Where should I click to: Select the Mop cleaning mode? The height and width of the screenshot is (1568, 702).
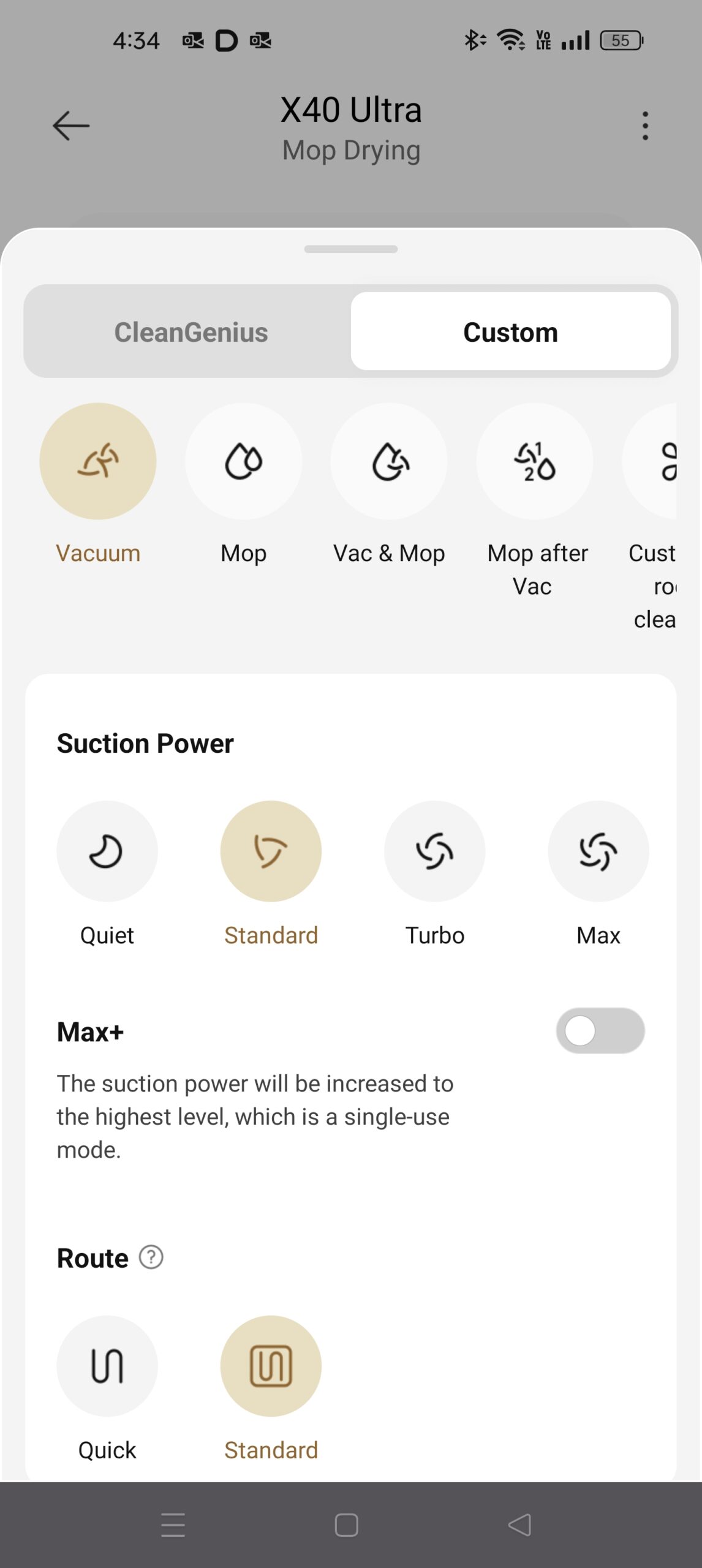(x=243, y=461)
